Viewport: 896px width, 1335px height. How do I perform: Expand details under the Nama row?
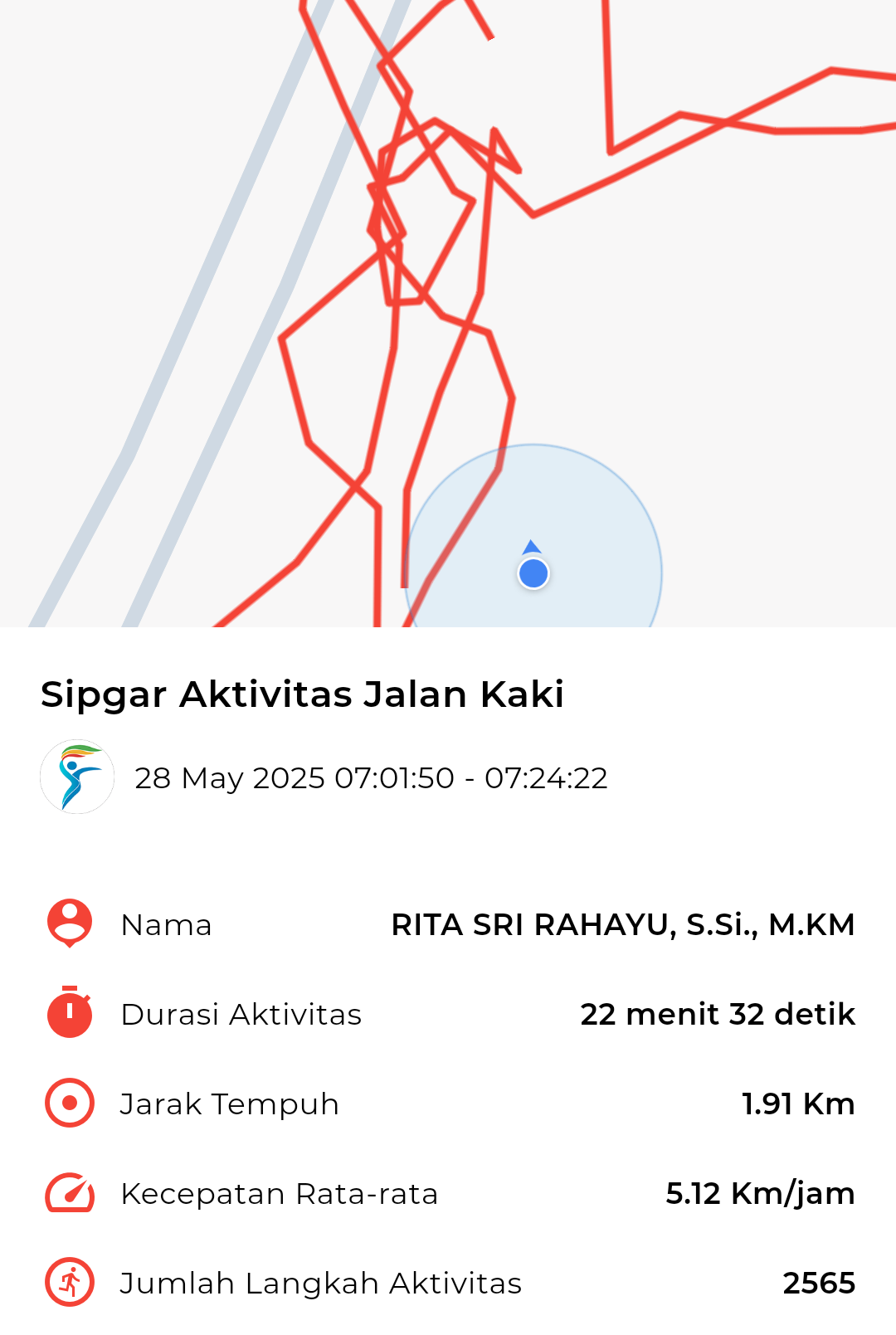pos(448,924)
